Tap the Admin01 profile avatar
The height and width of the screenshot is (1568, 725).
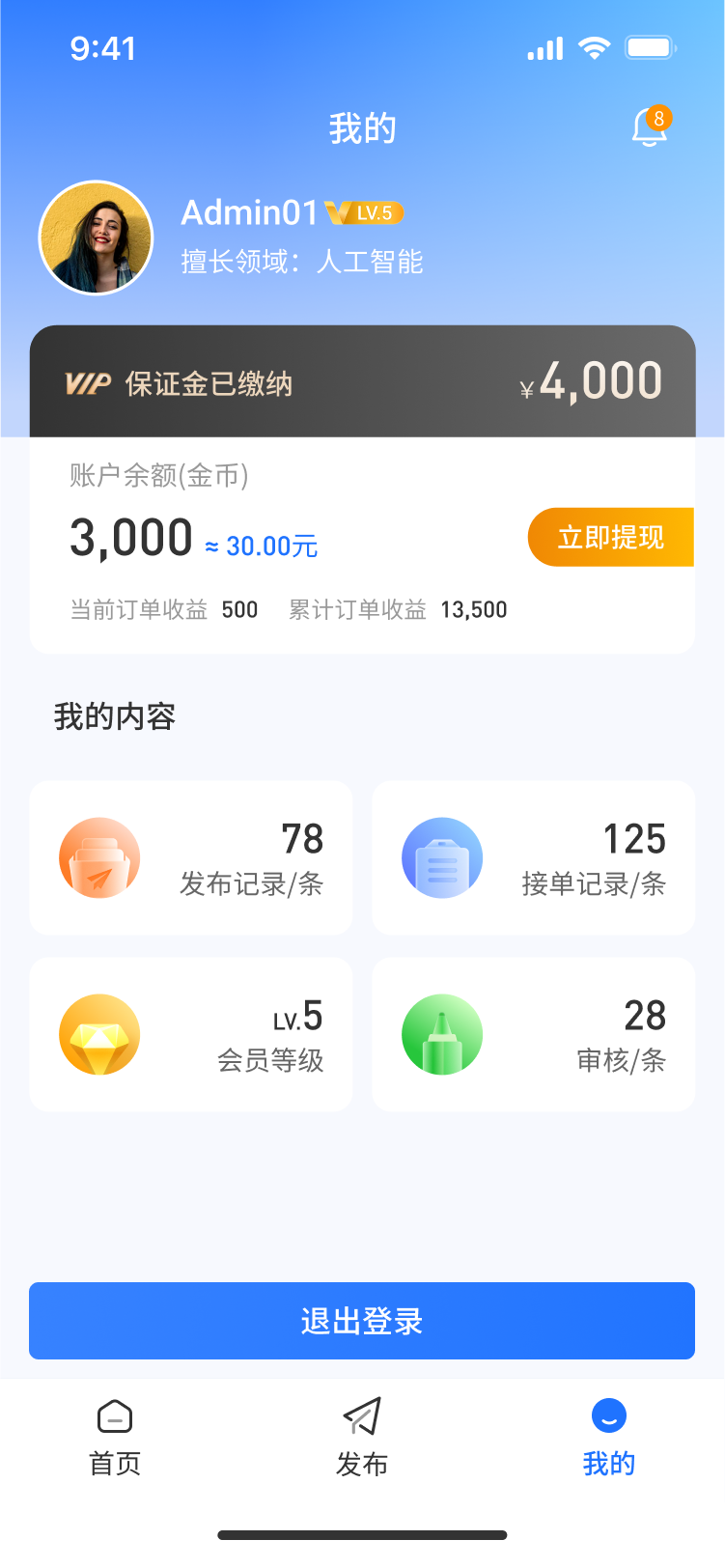click(x=96, y=238)
